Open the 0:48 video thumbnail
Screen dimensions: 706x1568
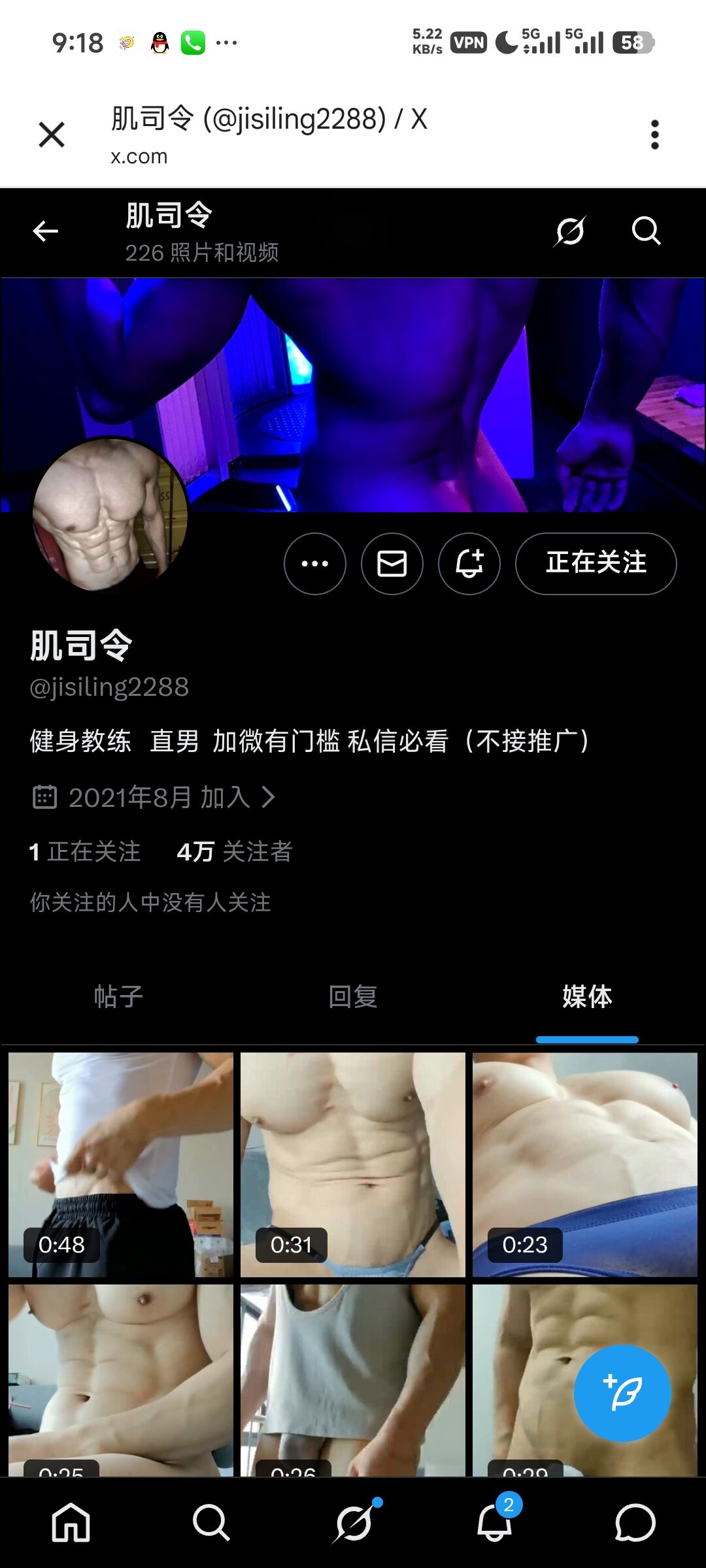pyautogui.click(x=121, y=1164)
